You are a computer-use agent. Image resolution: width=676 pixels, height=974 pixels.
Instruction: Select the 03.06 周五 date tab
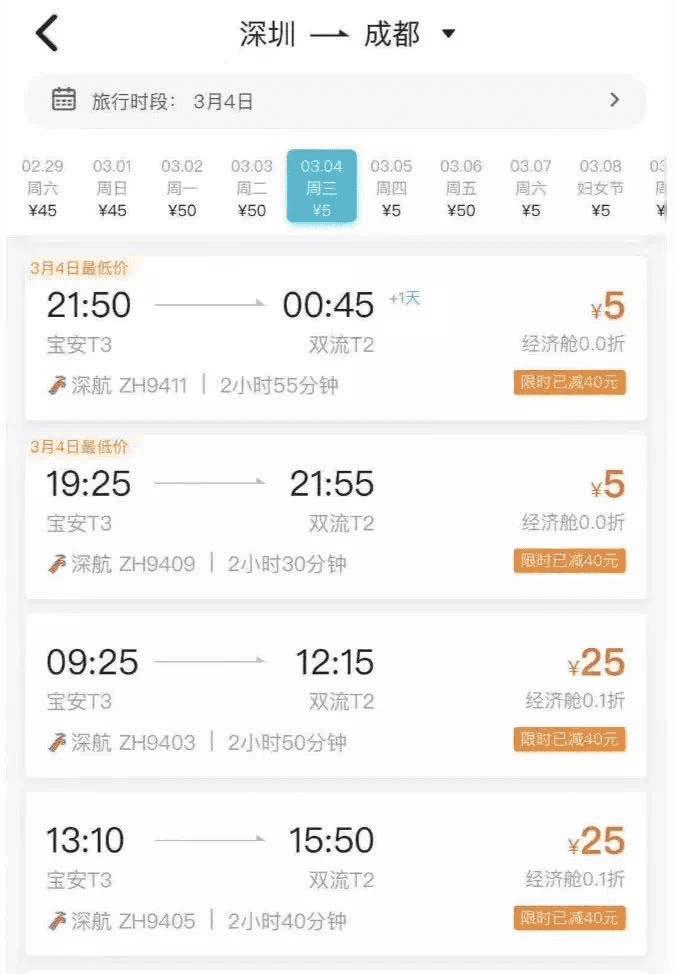[461, 188]
